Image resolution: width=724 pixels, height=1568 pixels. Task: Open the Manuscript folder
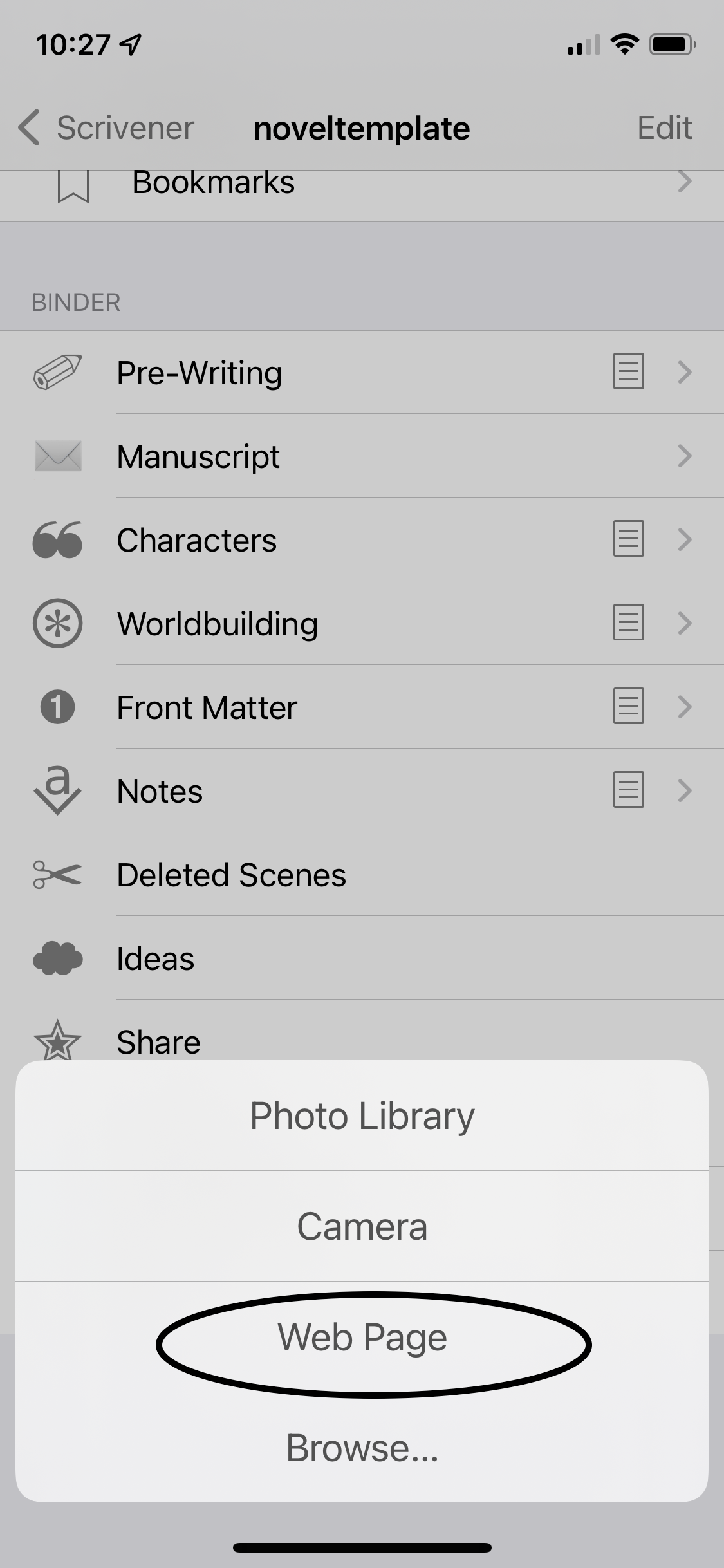click(x=198, y=456)
